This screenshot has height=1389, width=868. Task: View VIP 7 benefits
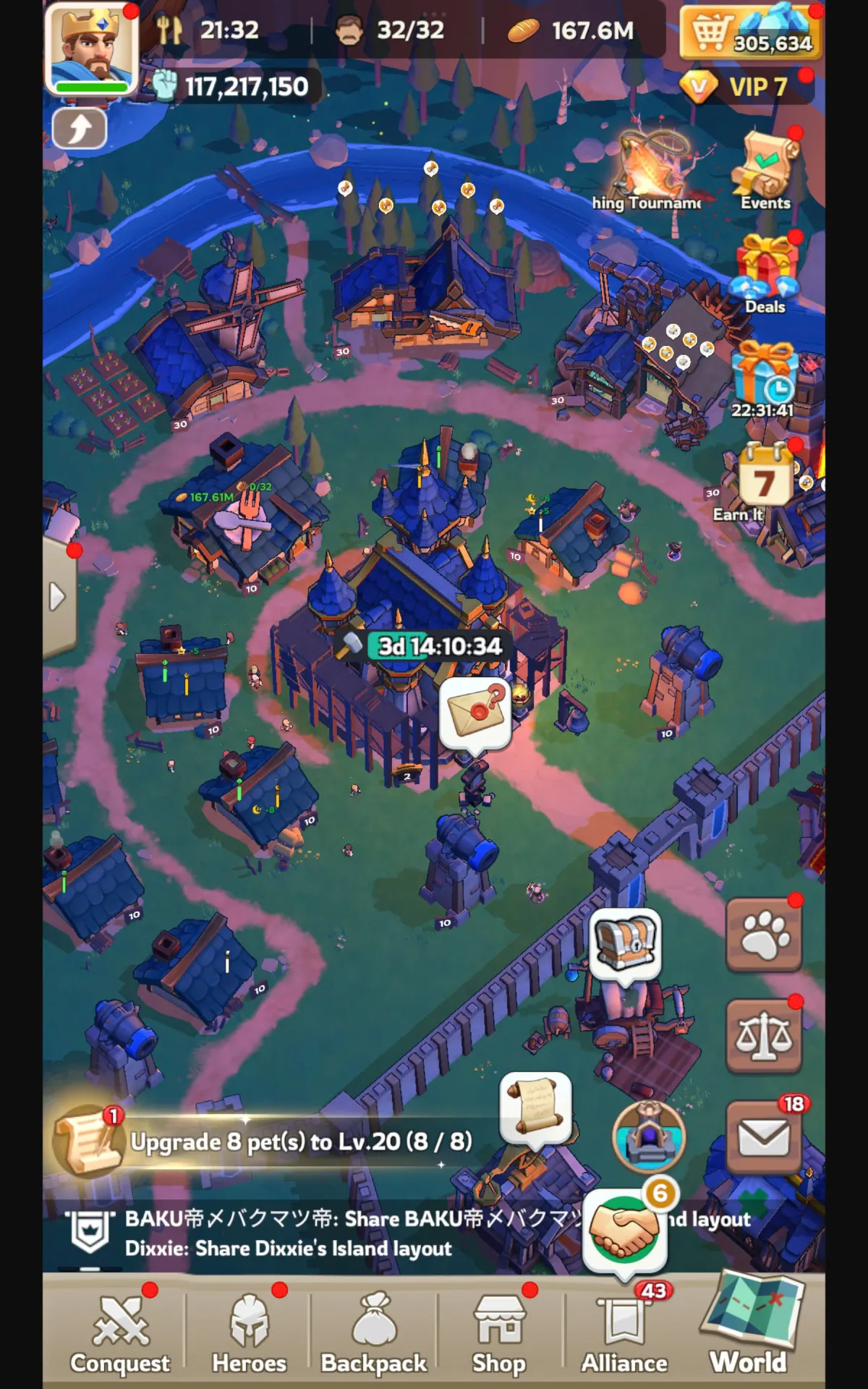[x=745, y=87]
